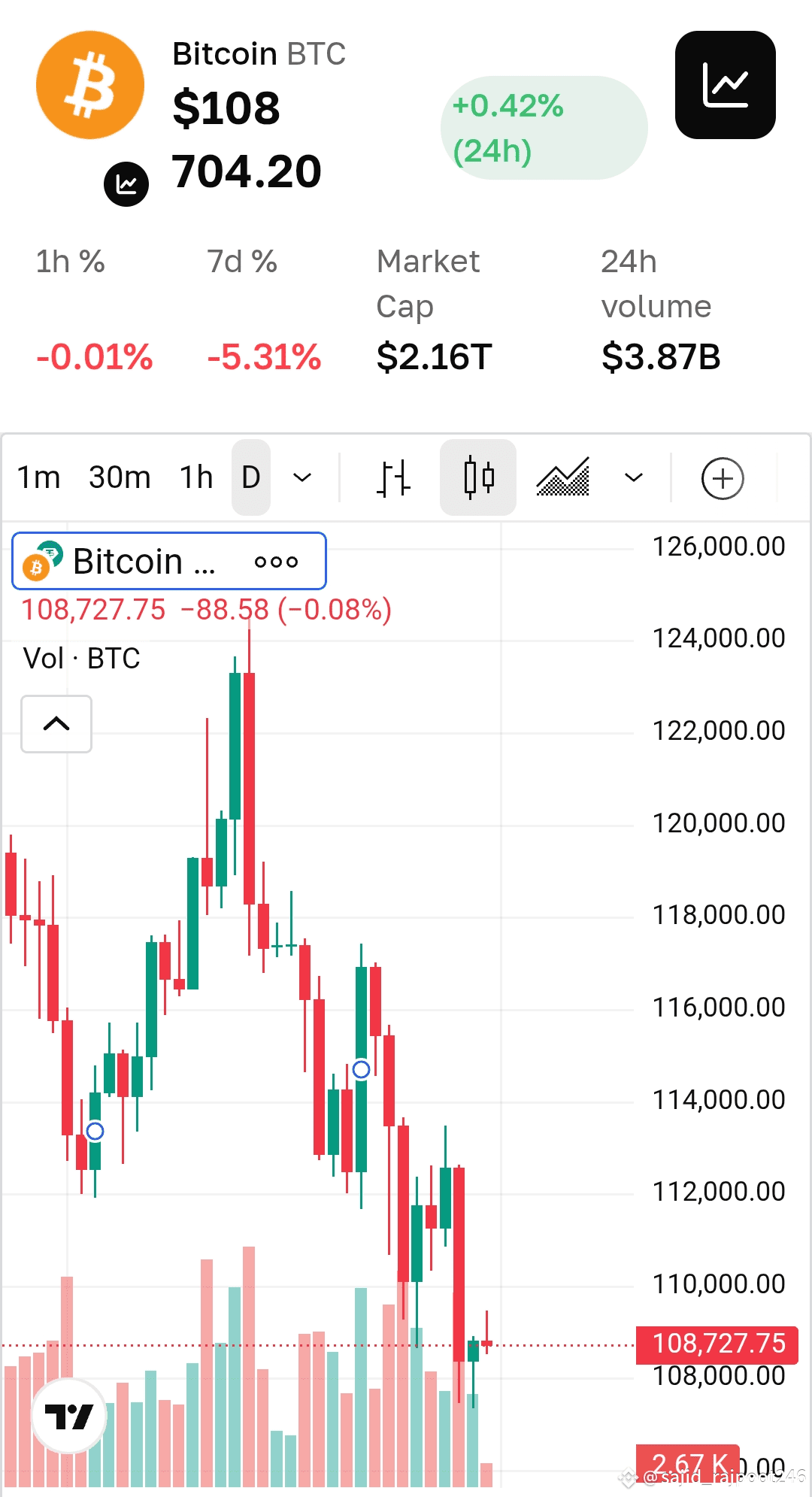The height and width of the screenshot is (1497, 812).
Task: Switch to area chart style
Action: [x=562, y=477]
